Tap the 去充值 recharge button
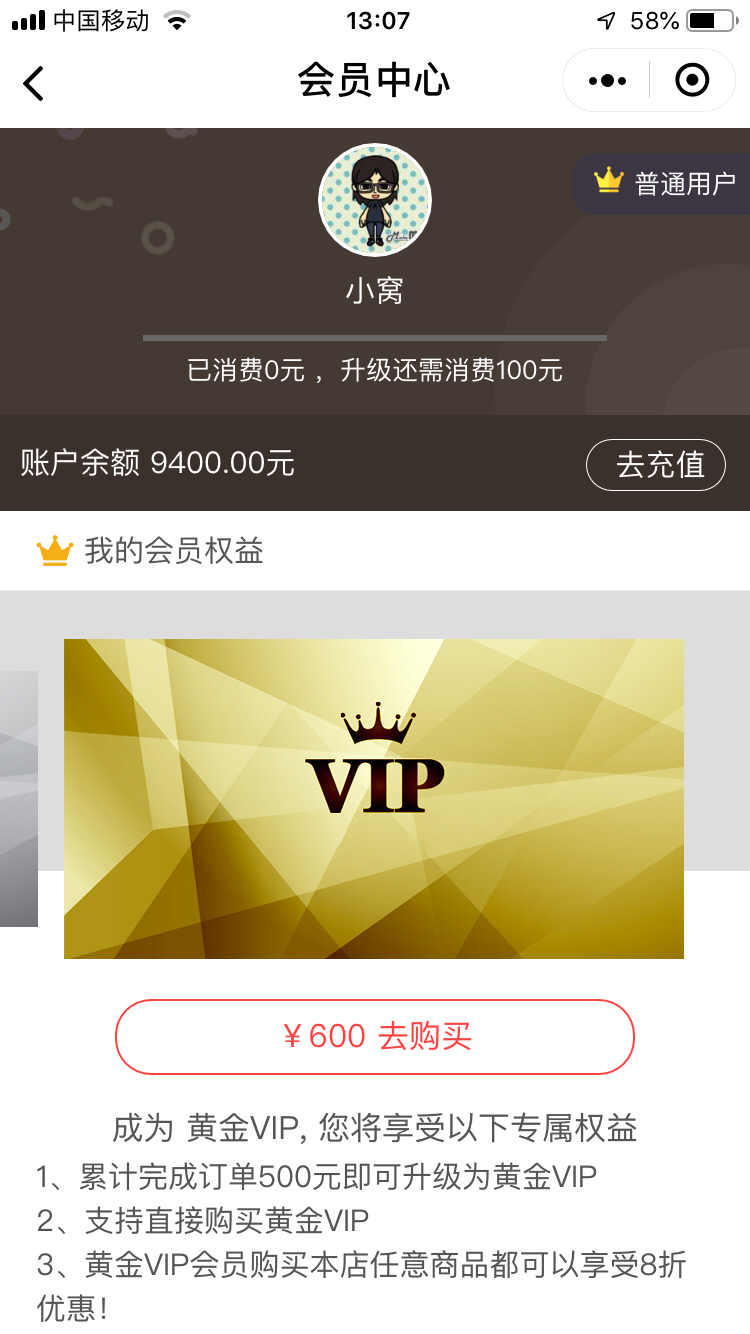 pyautogui.click(x=655, y=465)
